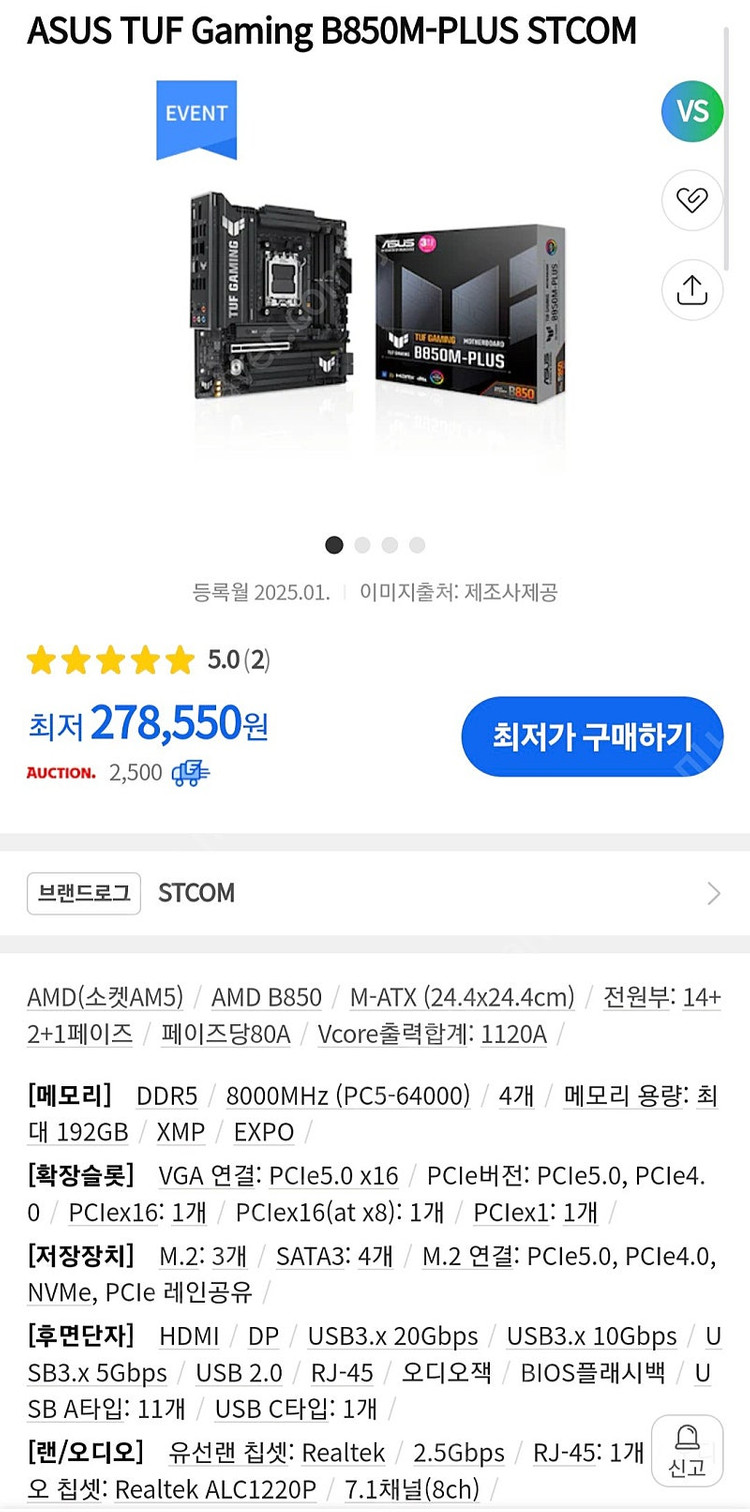
Task: Select the EXPO spec link
Action: [264, 1132]
